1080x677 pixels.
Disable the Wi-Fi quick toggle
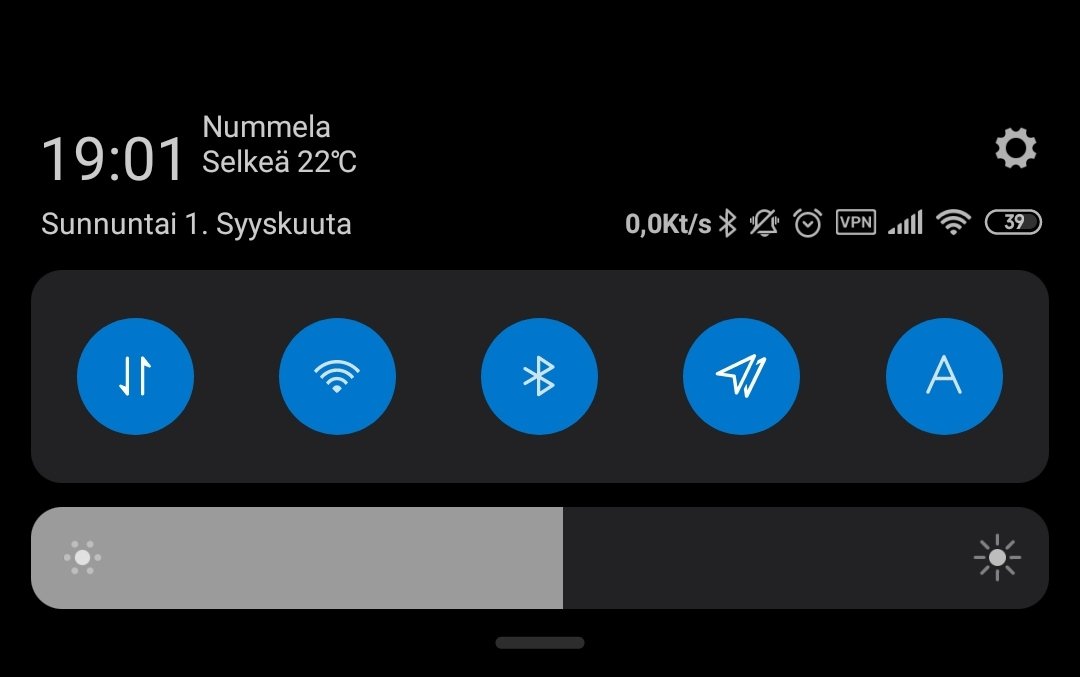click(x=337, y=376)
